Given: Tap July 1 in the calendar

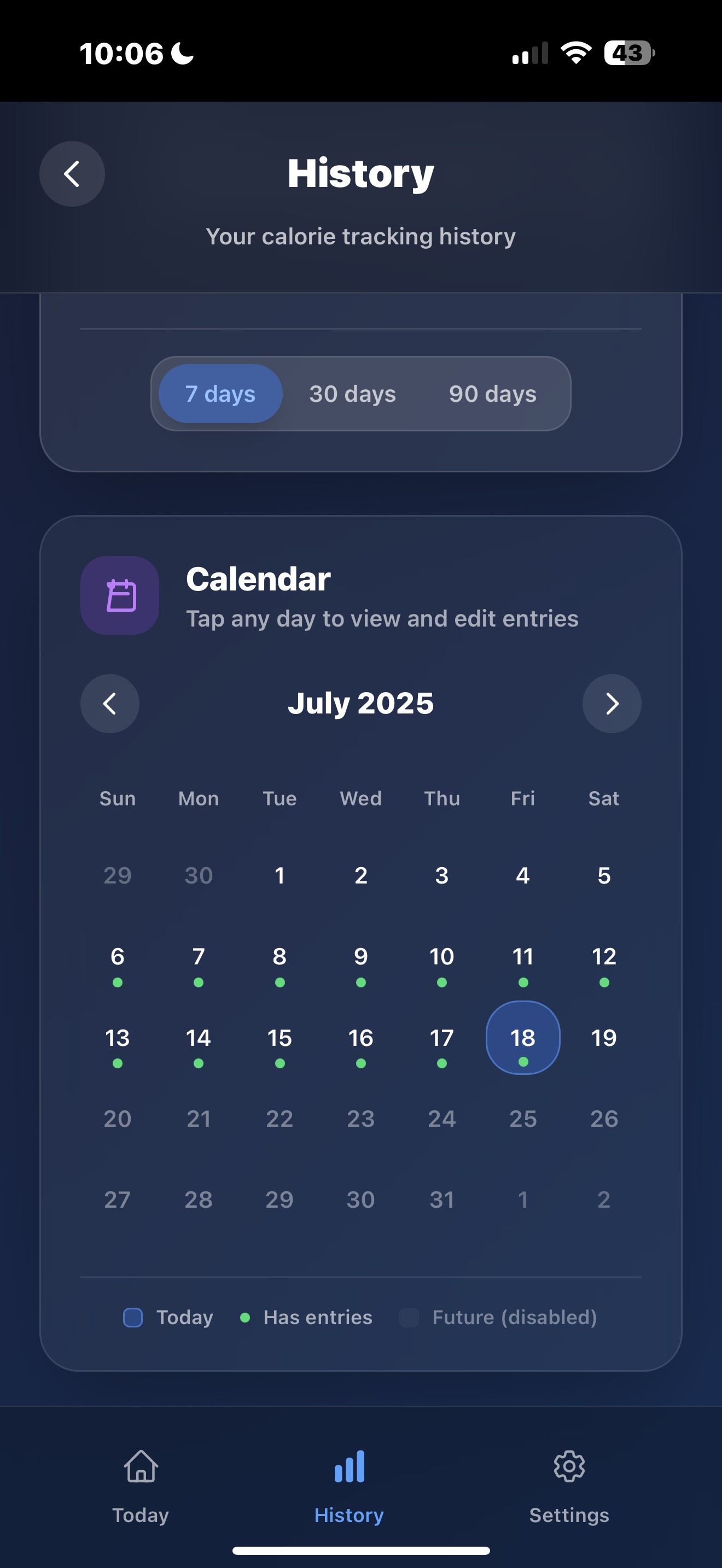Looking at the screenshot, I should click(280, 875).
